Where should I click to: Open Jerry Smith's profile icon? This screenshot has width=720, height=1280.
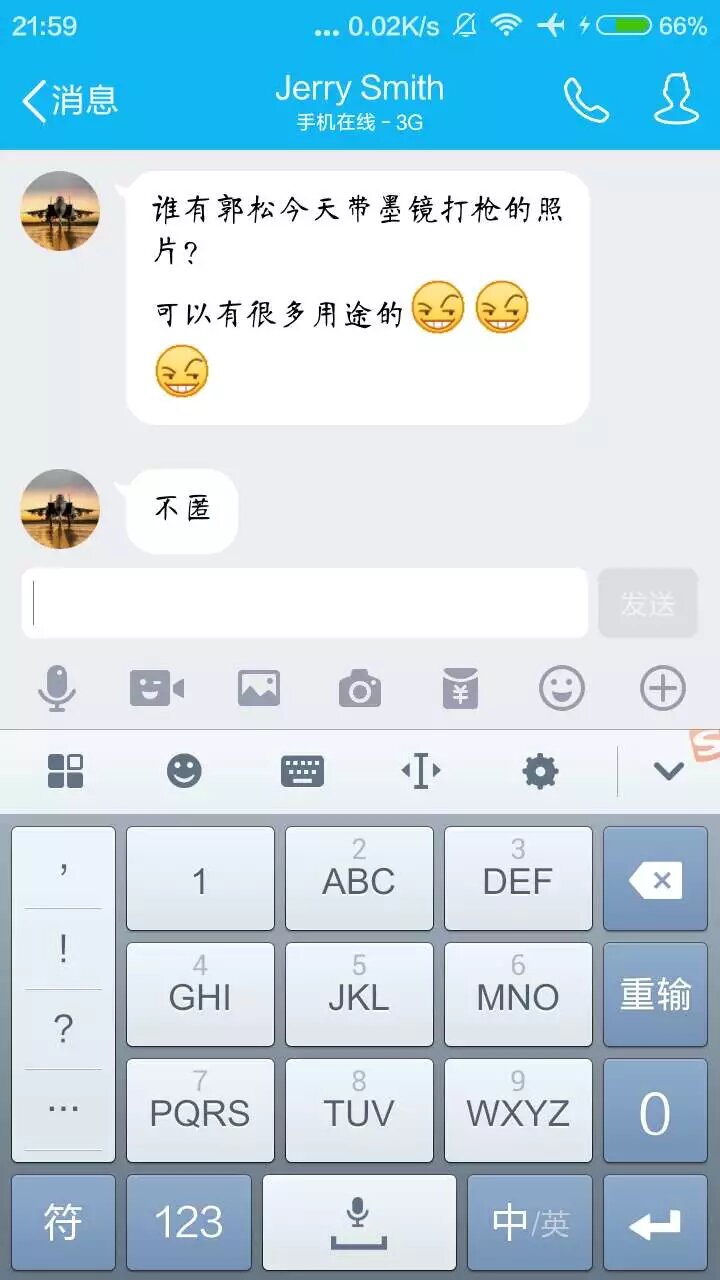pos(677,99)
